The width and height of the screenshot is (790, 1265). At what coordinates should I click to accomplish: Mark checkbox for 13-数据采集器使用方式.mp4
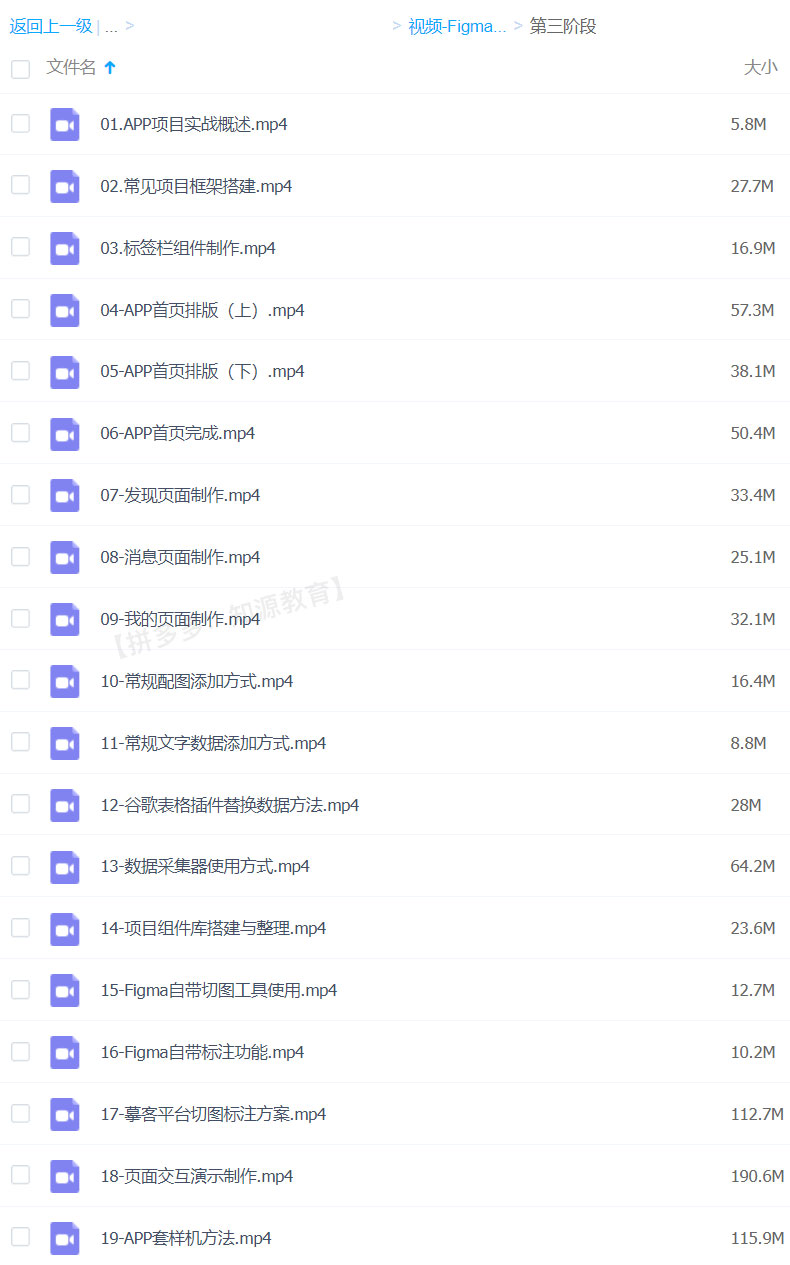20,865
